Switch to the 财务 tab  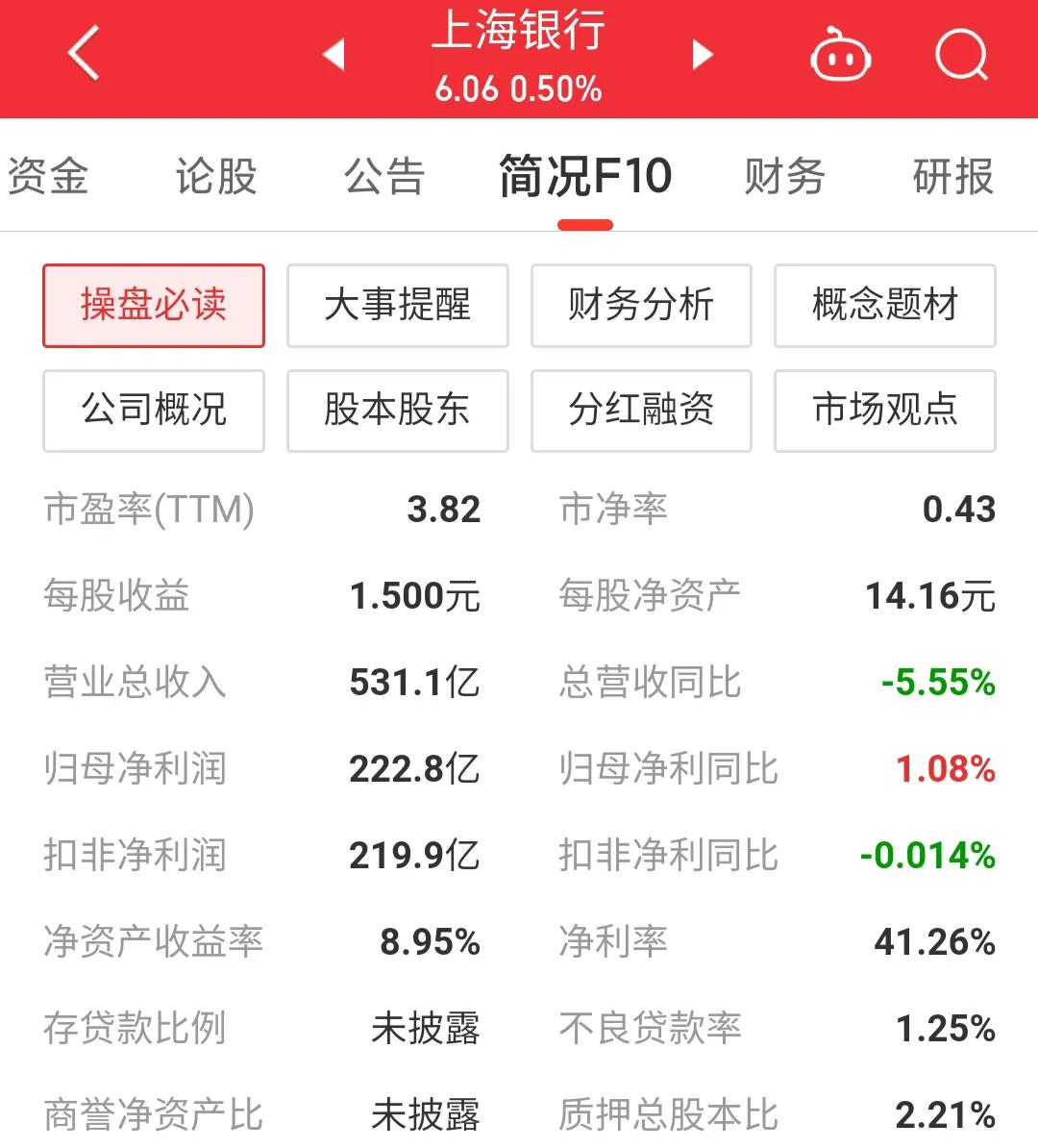[783, 176]
